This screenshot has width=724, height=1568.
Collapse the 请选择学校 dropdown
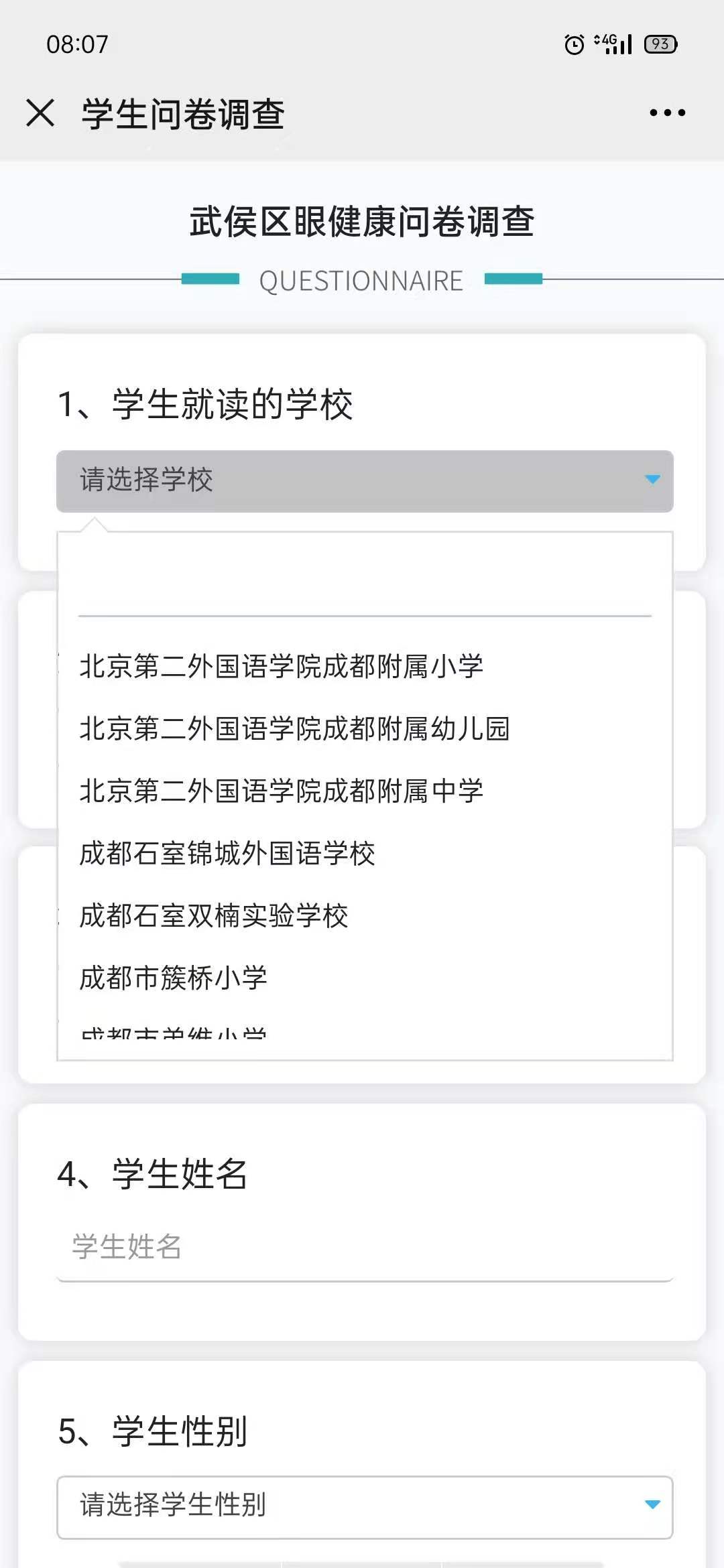pos(365,481)
